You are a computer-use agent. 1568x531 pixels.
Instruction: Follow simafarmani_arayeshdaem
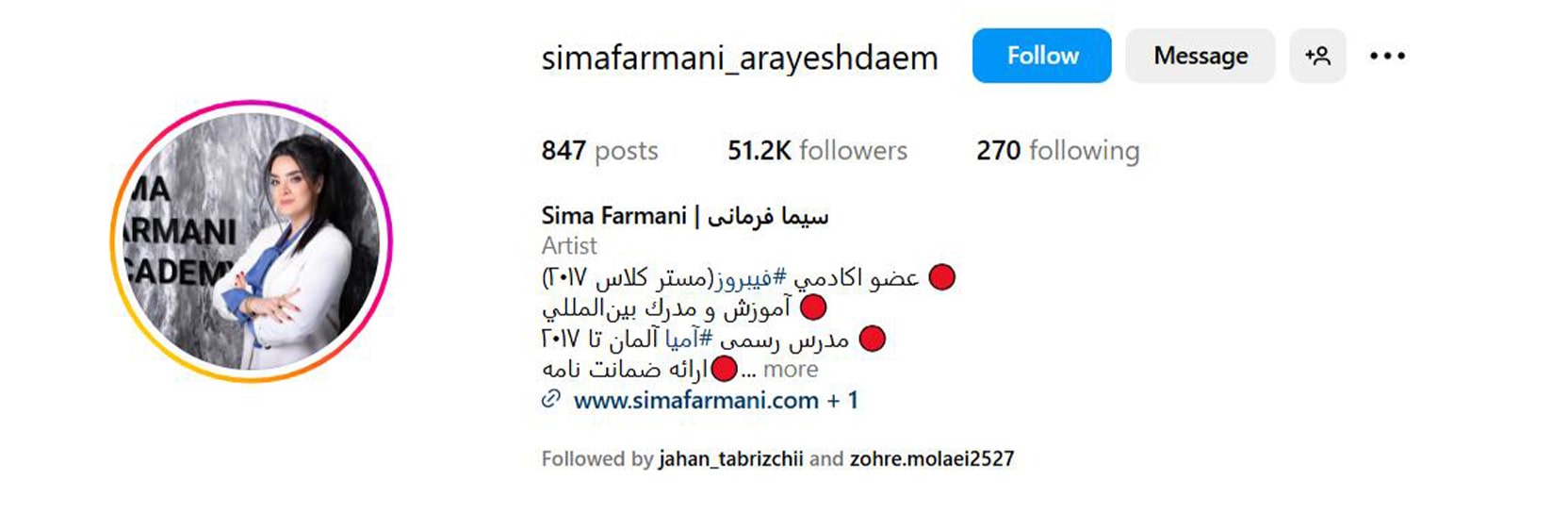pos(1041,56)
